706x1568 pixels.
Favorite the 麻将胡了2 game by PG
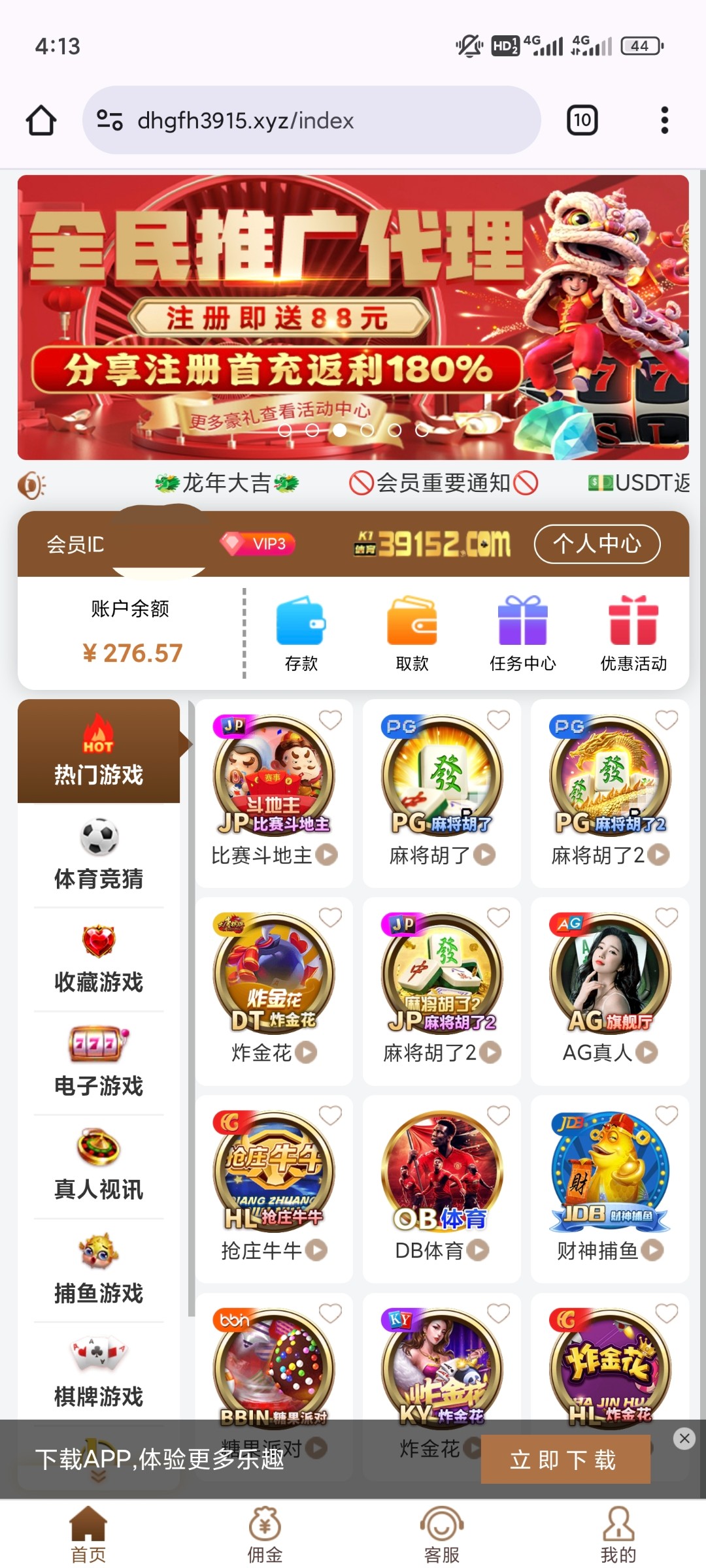[666, 720]
